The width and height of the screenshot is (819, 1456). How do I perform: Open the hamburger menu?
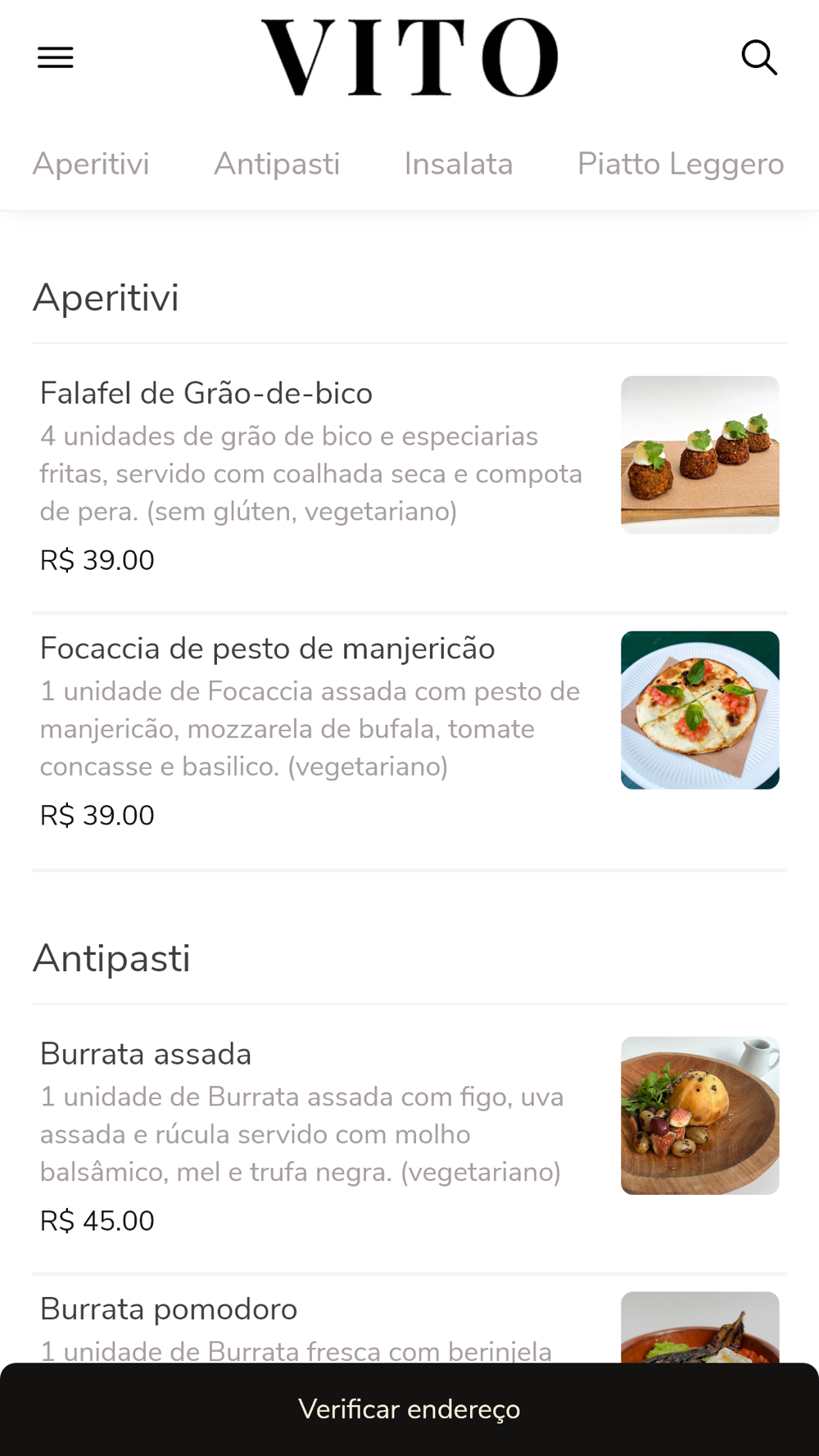[x=56, y=57]
